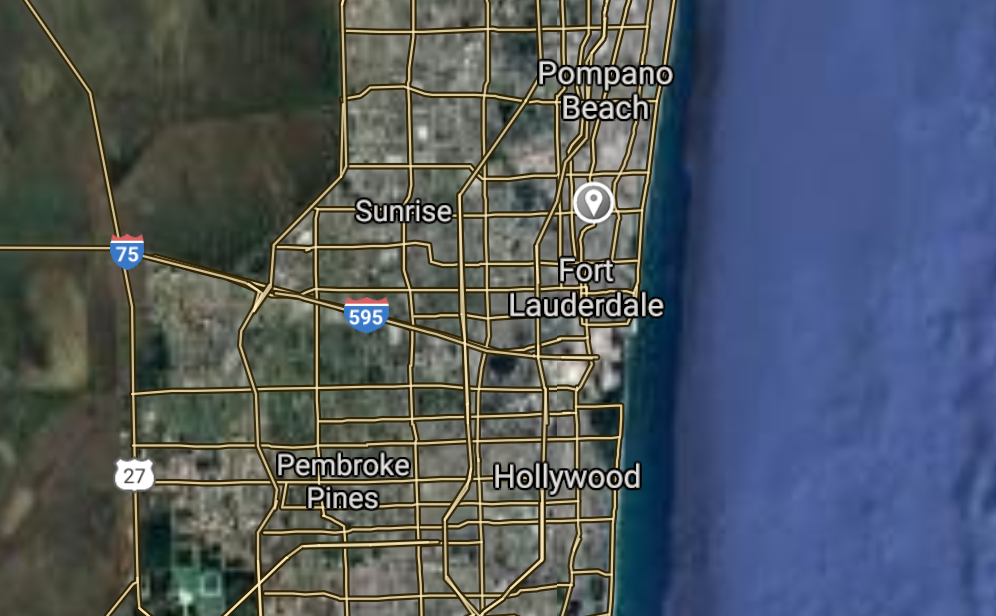
Task: Tap the location pin near Fort Lauderdale
Action: (x=593, y=202)
